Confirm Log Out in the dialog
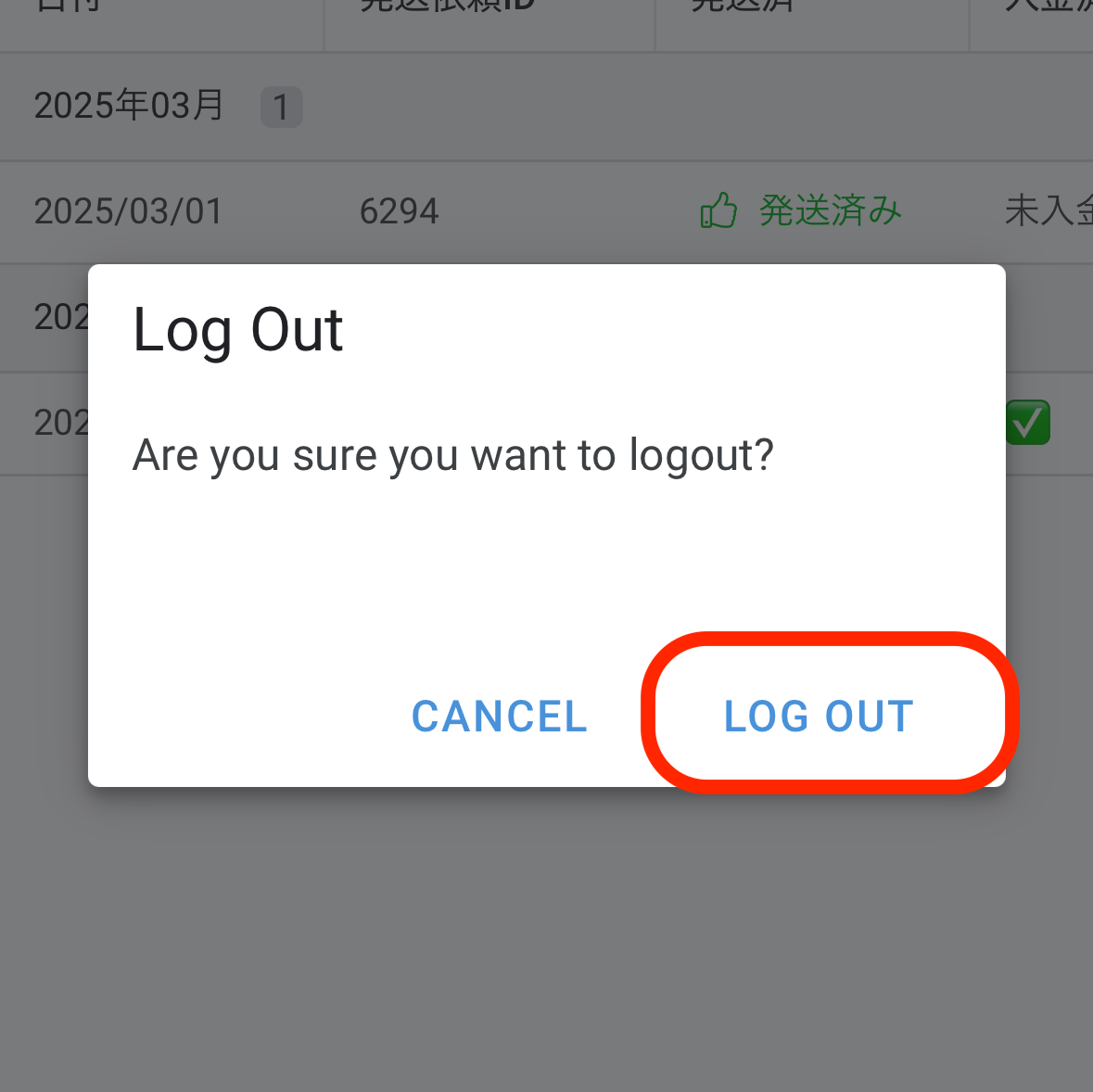Screen dimensions: 1093x1092 point(819,717)
